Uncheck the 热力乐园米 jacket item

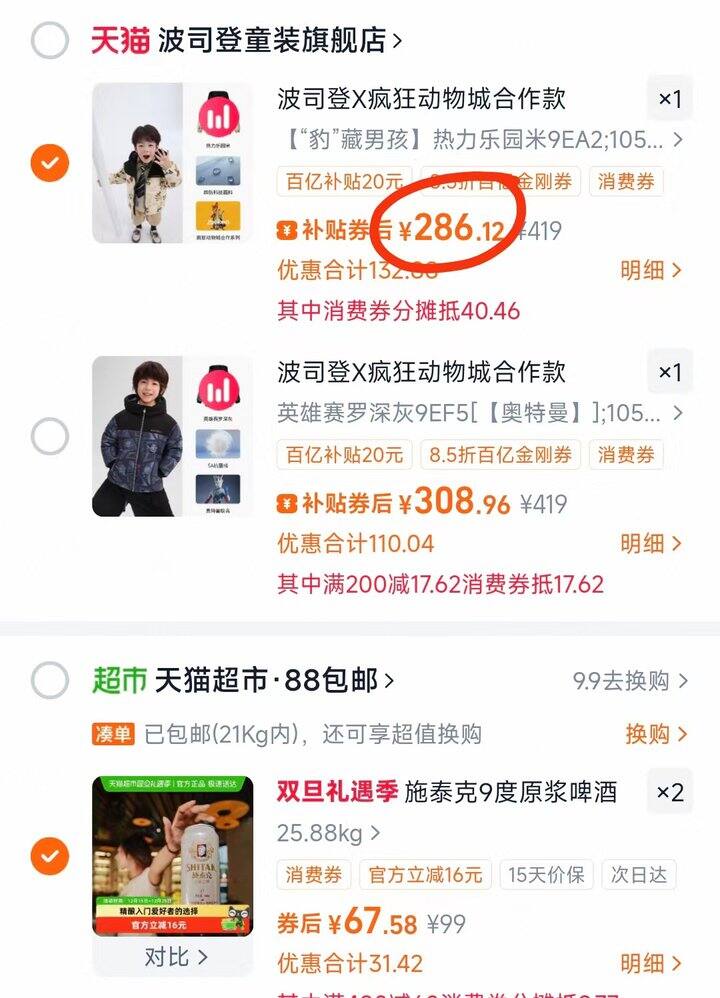pos(50,162)
